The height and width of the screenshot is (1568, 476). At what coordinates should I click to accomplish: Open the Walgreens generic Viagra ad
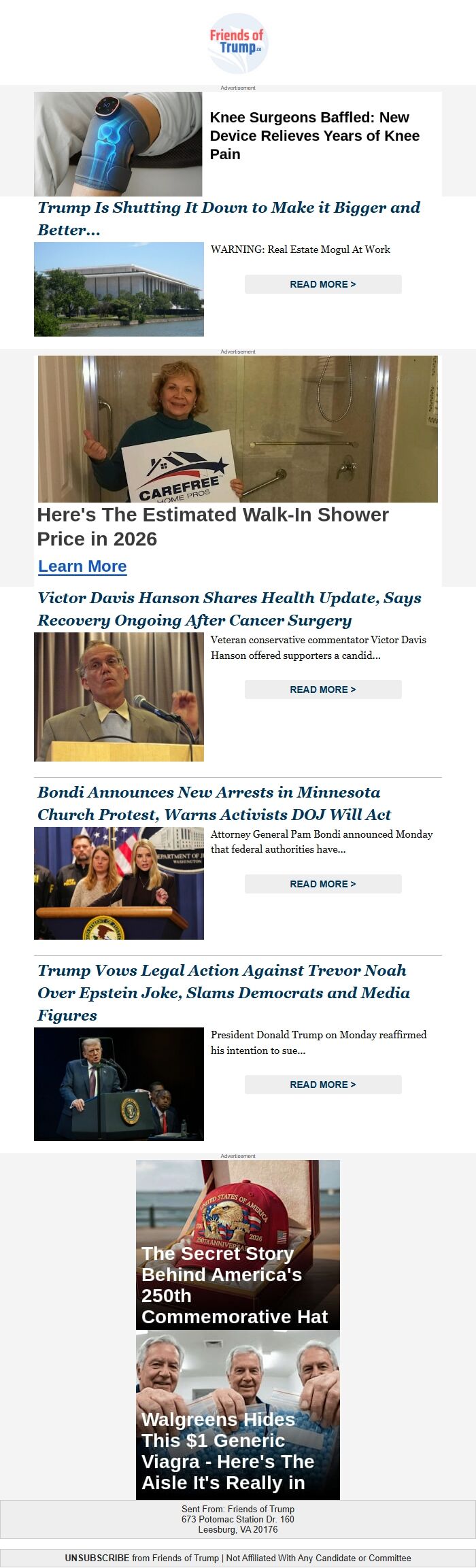tap(238, 1415)
